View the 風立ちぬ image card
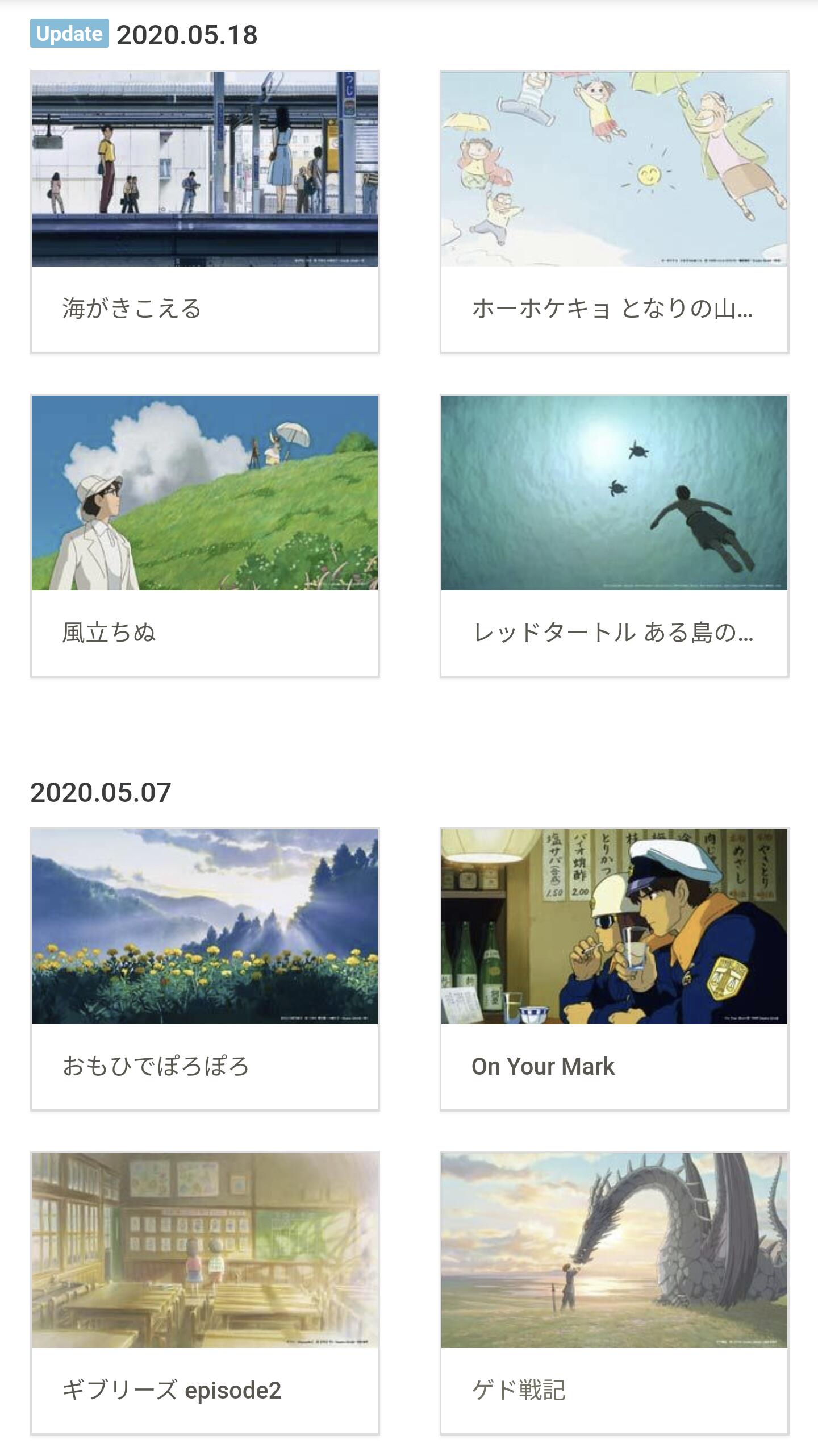The image size is (818, 1456). pyautogui.click(x=204, y=535)
